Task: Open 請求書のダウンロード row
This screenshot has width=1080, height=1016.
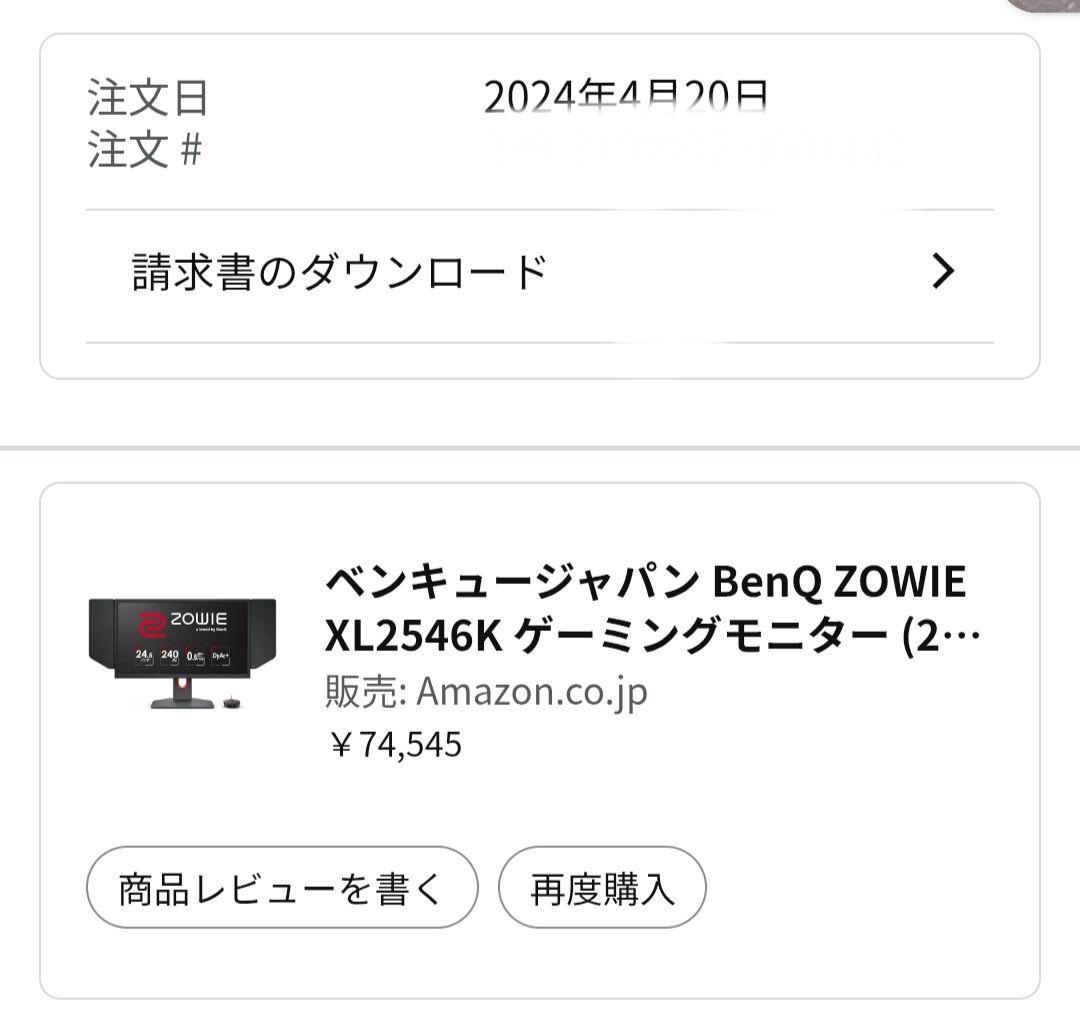Action: 540,272
